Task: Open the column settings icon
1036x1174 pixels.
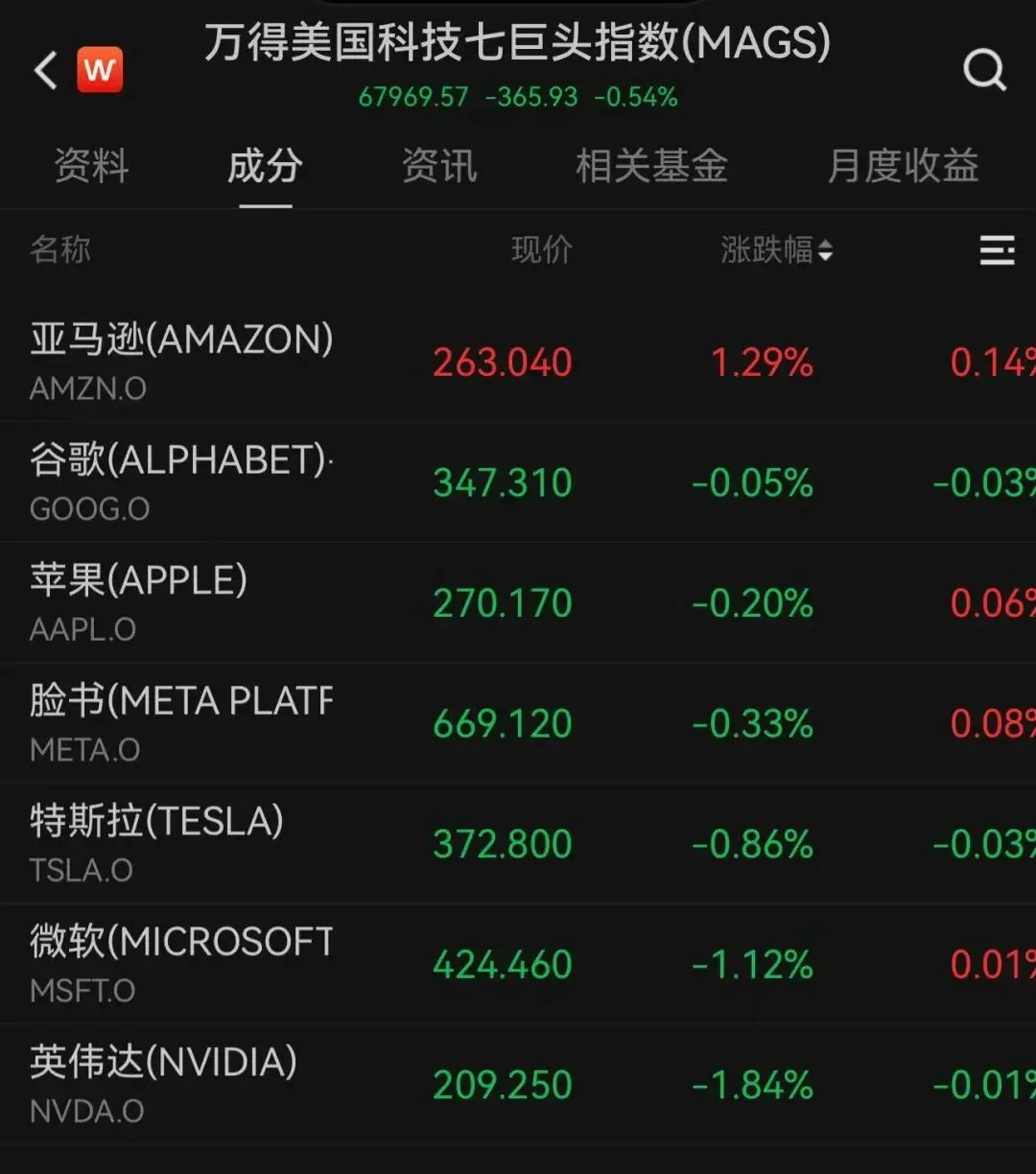Action: (x=997, y=250)
